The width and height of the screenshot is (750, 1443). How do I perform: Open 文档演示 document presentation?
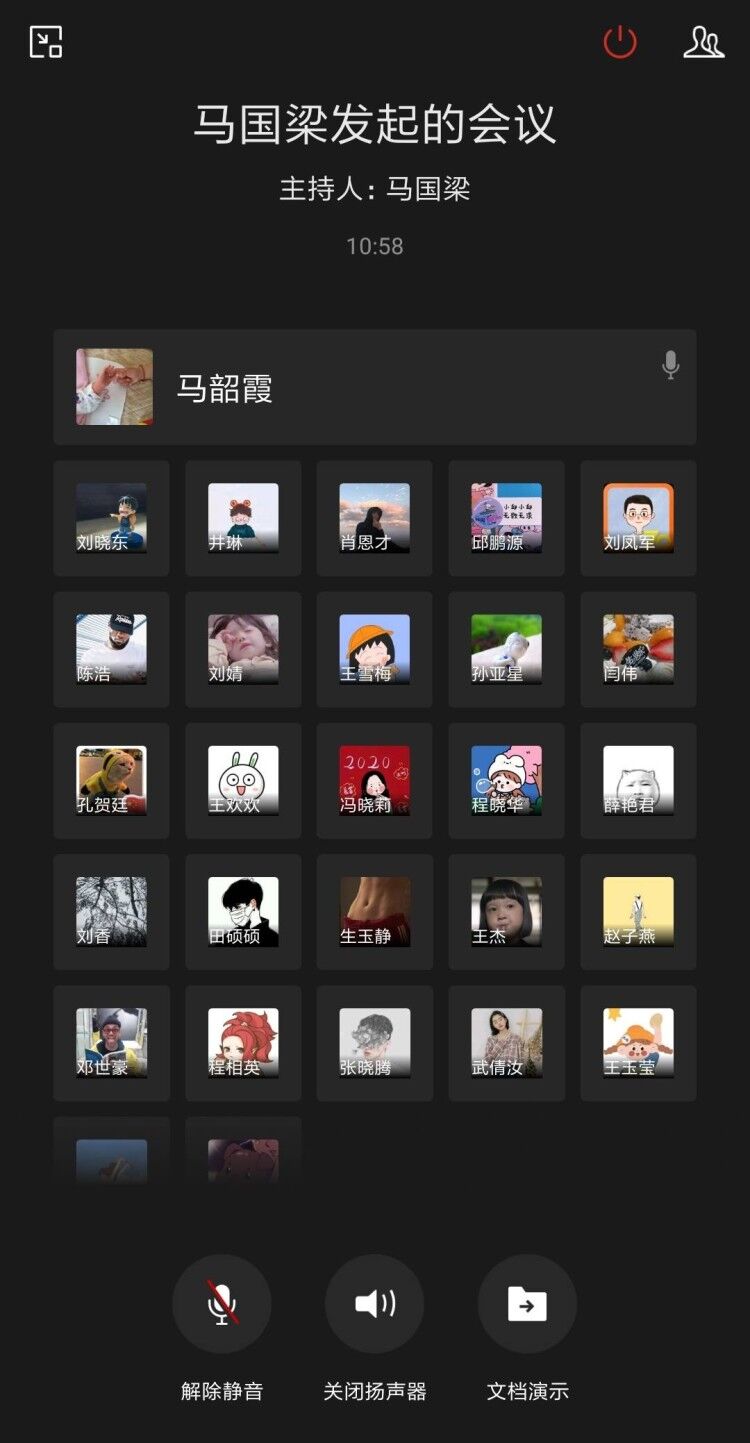(527, 1304)
